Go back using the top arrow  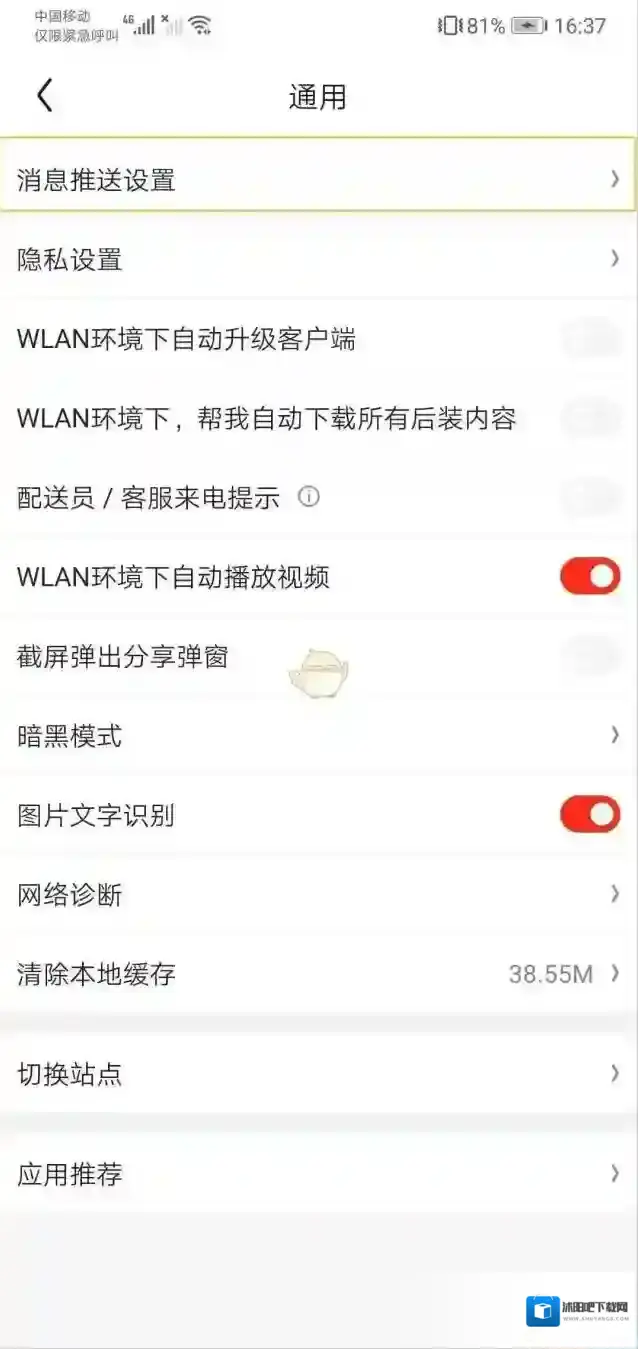tap(44, 96)
